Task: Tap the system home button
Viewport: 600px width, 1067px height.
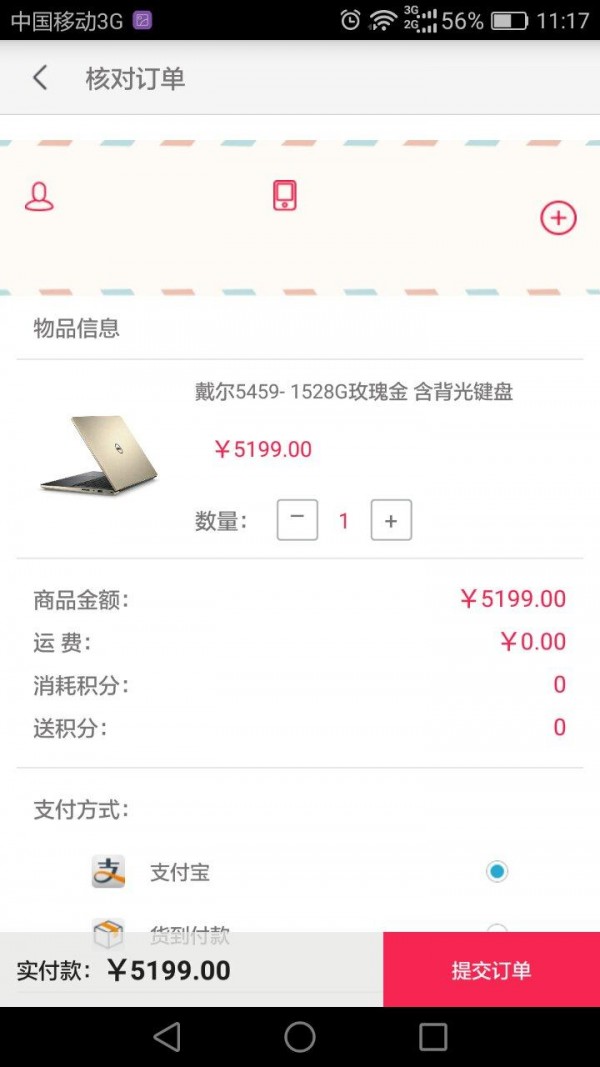Action: pos(300,1037)
